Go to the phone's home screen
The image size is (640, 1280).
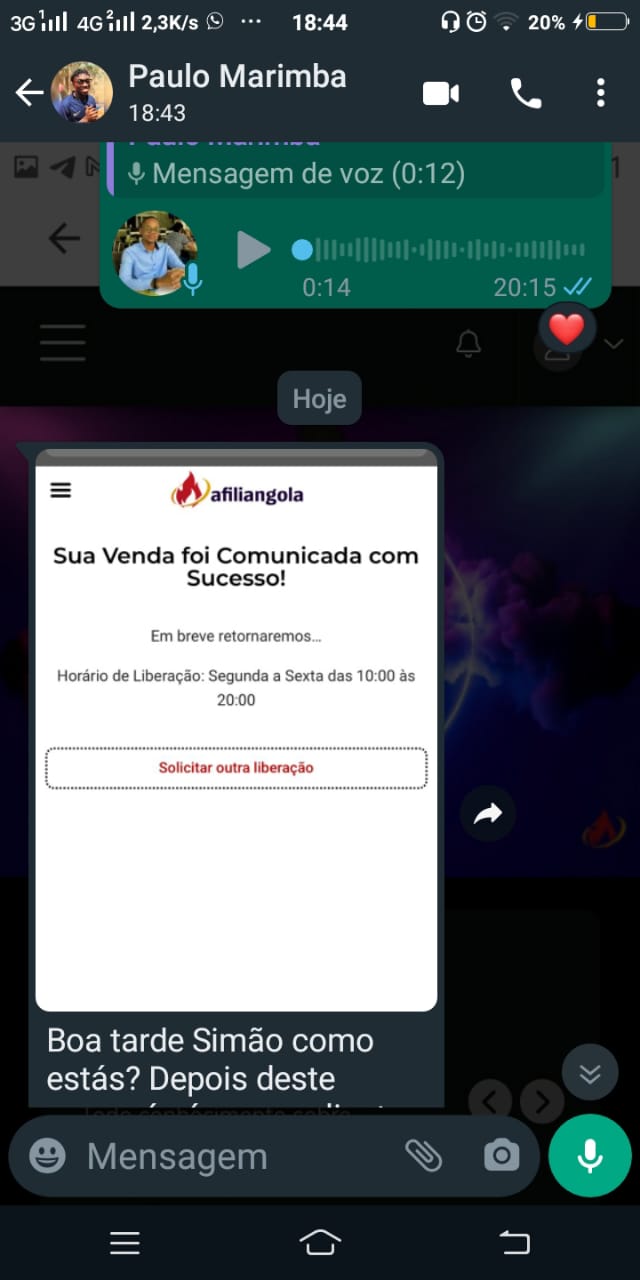(319, 1242)
